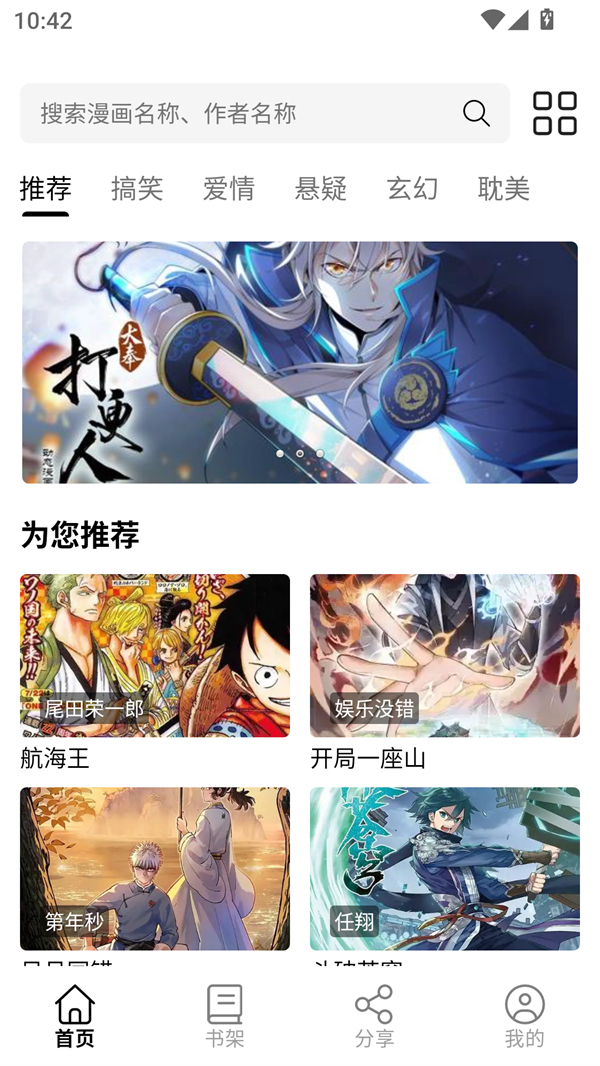The image size is (600, 1066).
Task: Open the 分享 share tab
Action: point(375,1016)
